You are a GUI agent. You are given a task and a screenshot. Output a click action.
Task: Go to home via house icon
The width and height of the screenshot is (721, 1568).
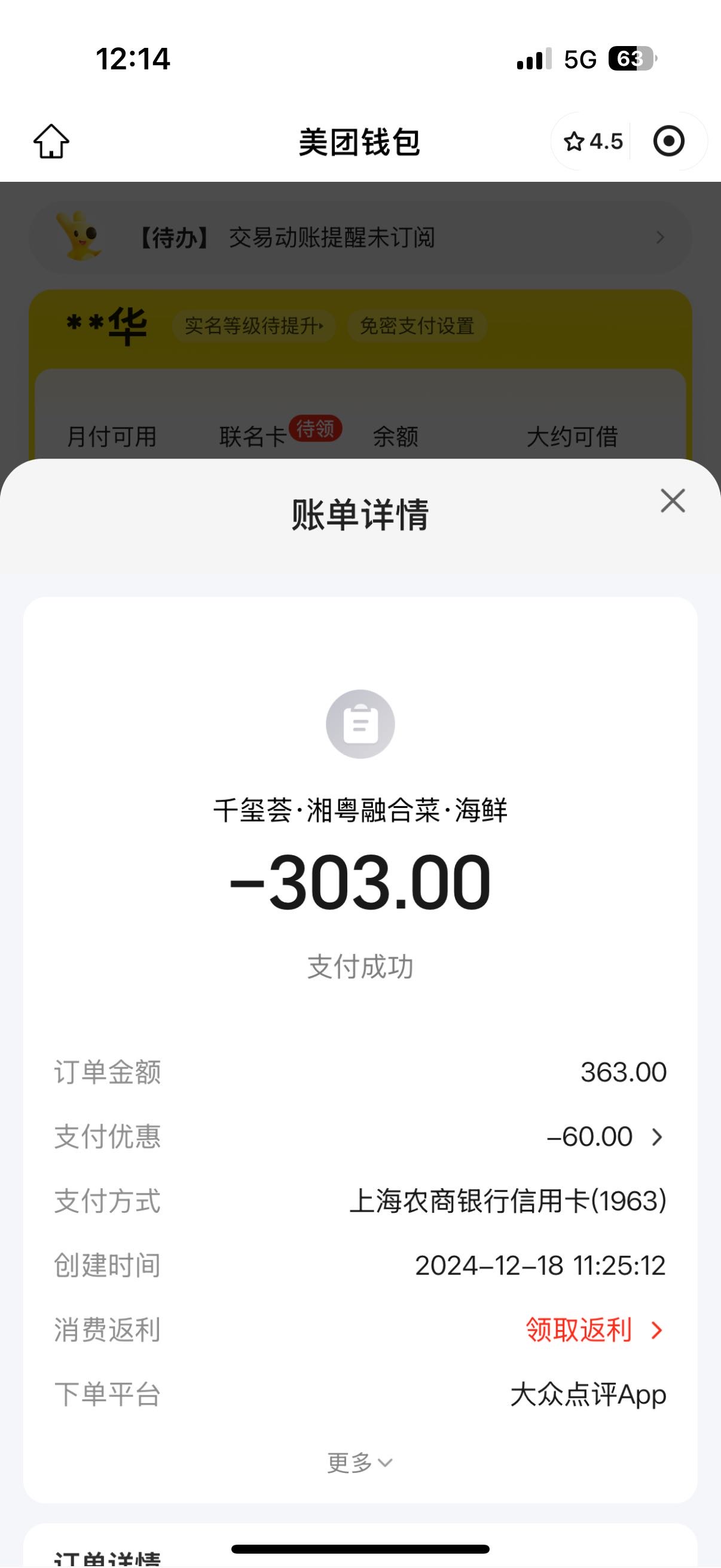point(51,141)
